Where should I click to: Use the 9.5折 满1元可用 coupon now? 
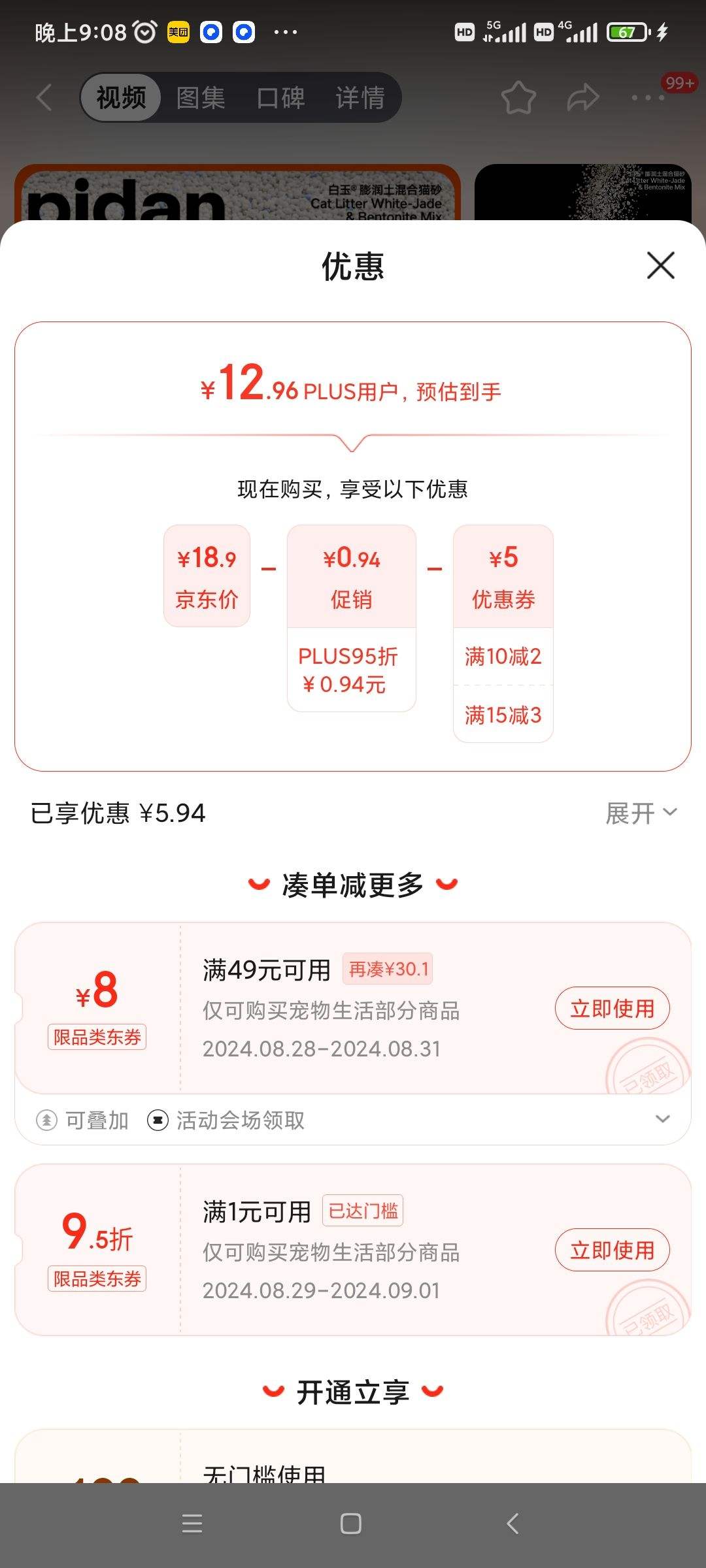tap(612, 1250)
